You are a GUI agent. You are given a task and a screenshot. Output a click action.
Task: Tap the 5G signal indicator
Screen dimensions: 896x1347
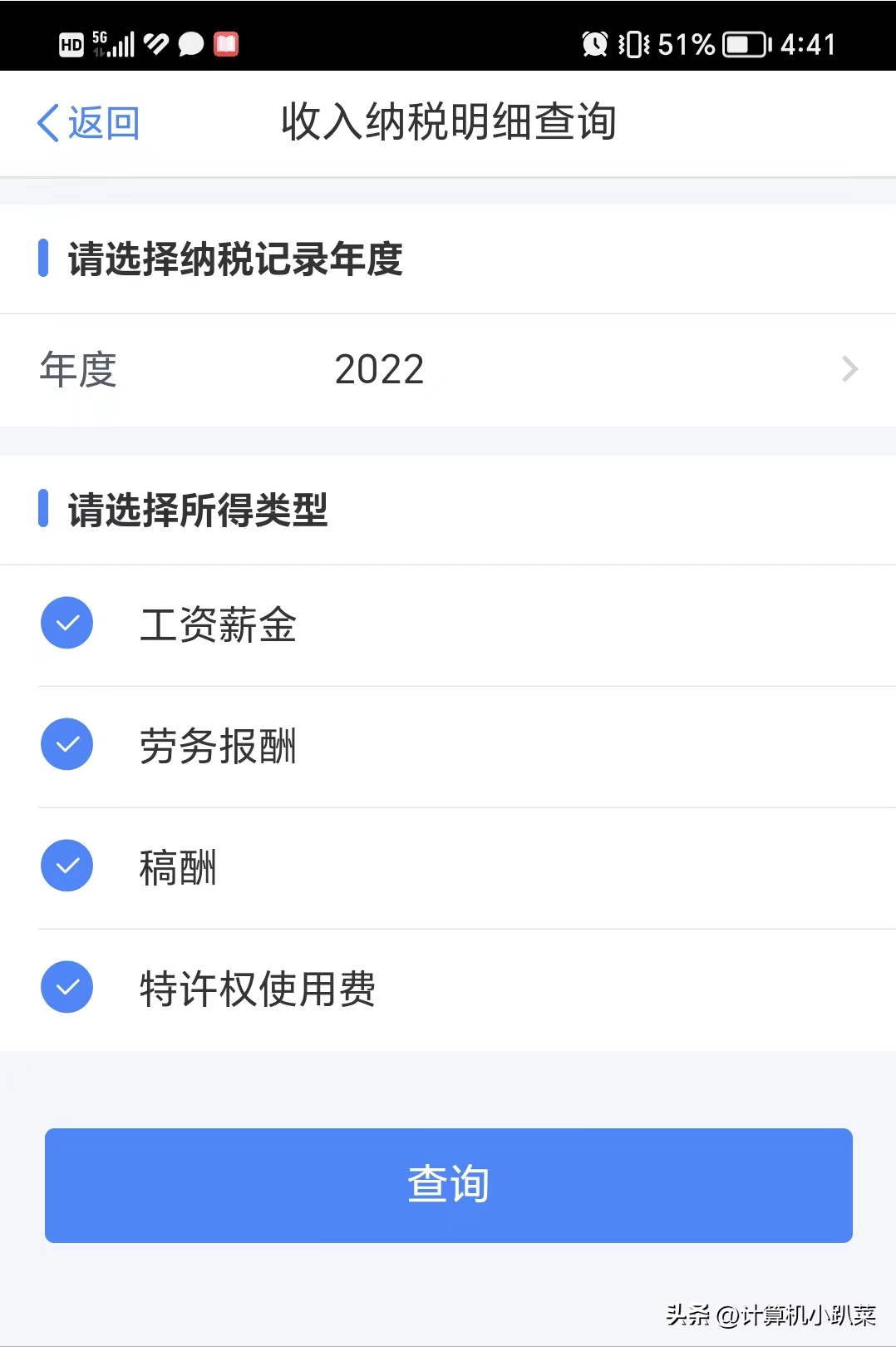pos(112,43)
